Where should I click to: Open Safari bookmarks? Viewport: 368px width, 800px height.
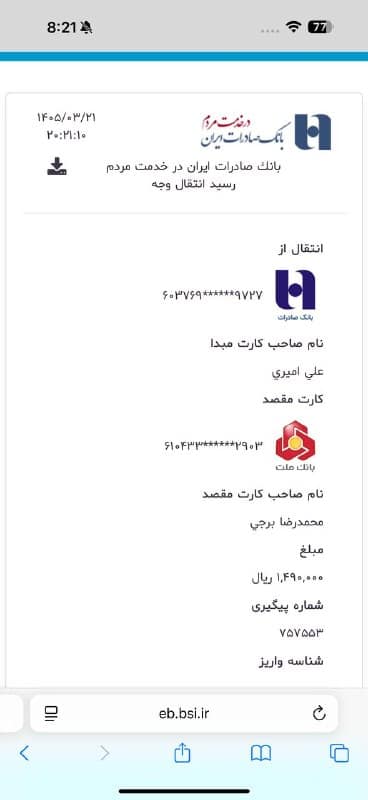pyautogui.click(x=261, y=753)
